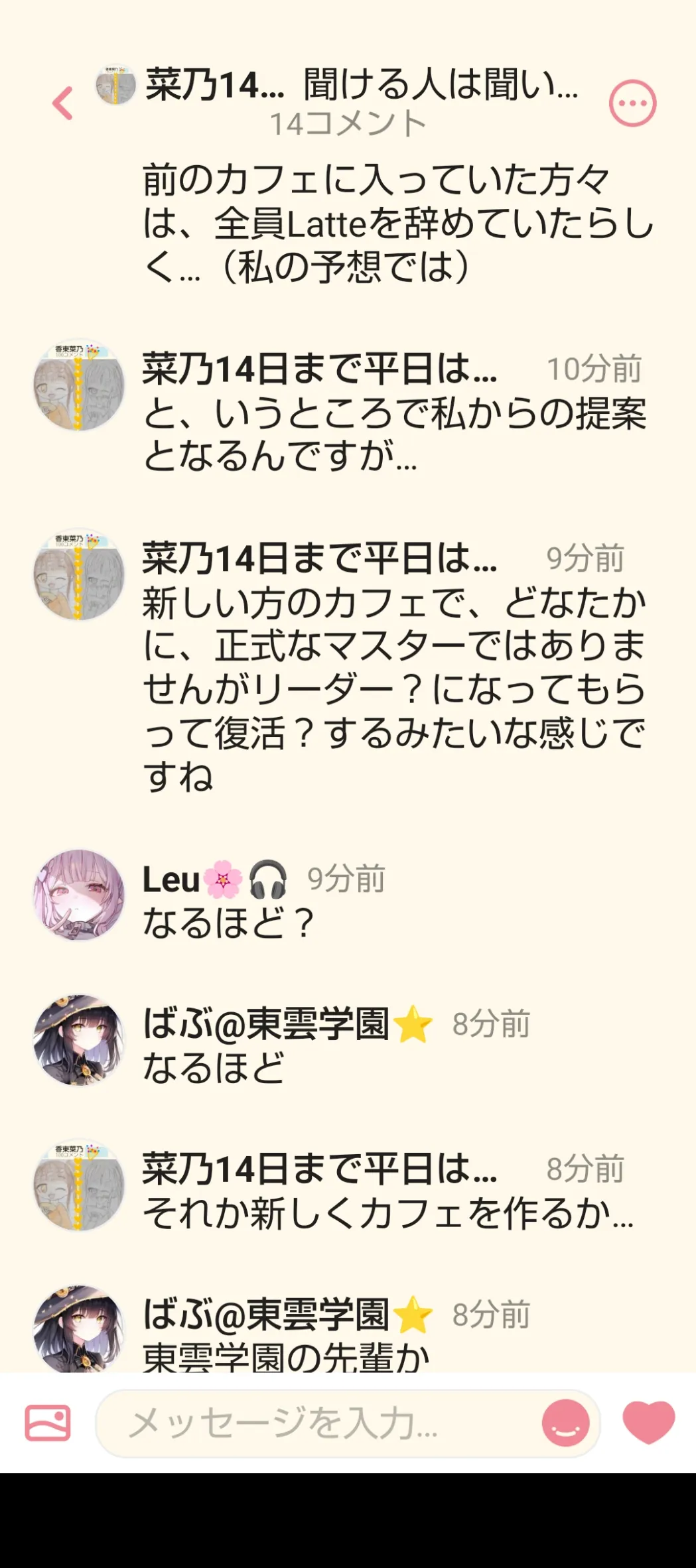Open 菜乃 avatar on the 10分前 comment

[79, 385]
